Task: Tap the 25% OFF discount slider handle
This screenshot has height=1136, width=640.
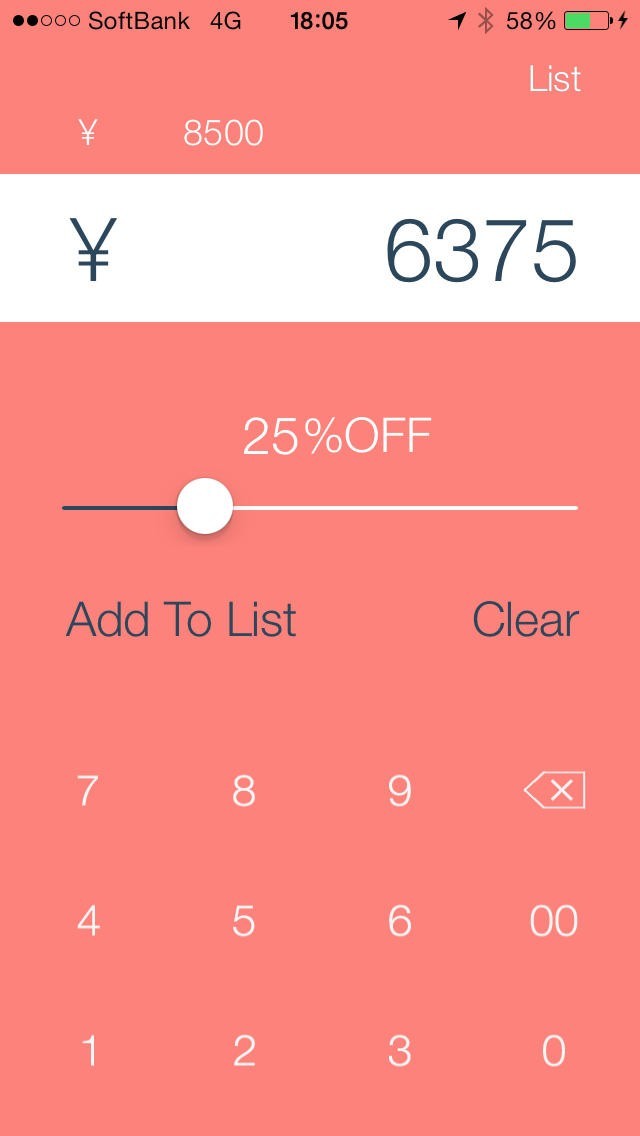Action: (x=205, y=507)
